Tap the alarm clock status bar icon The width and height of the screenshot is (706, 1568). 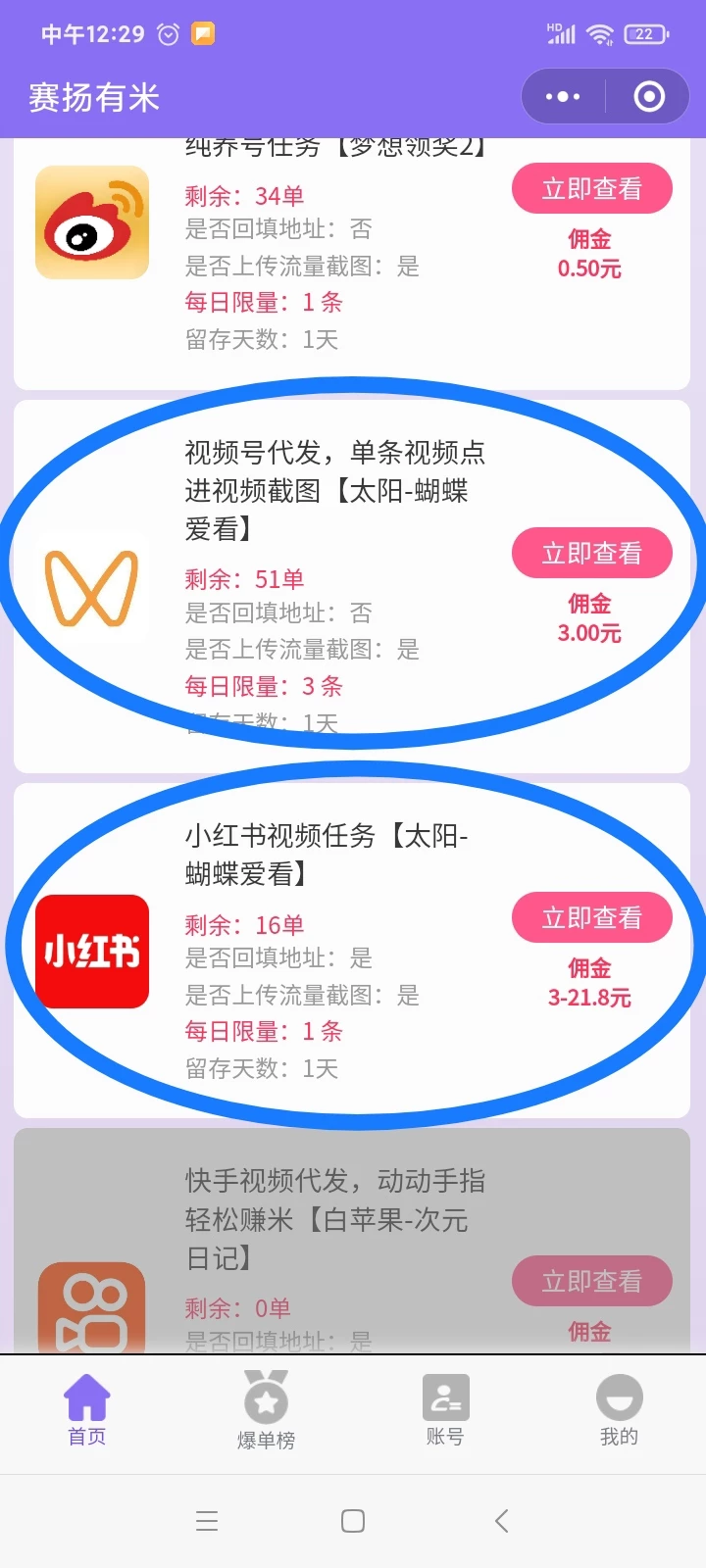[167, 32]
